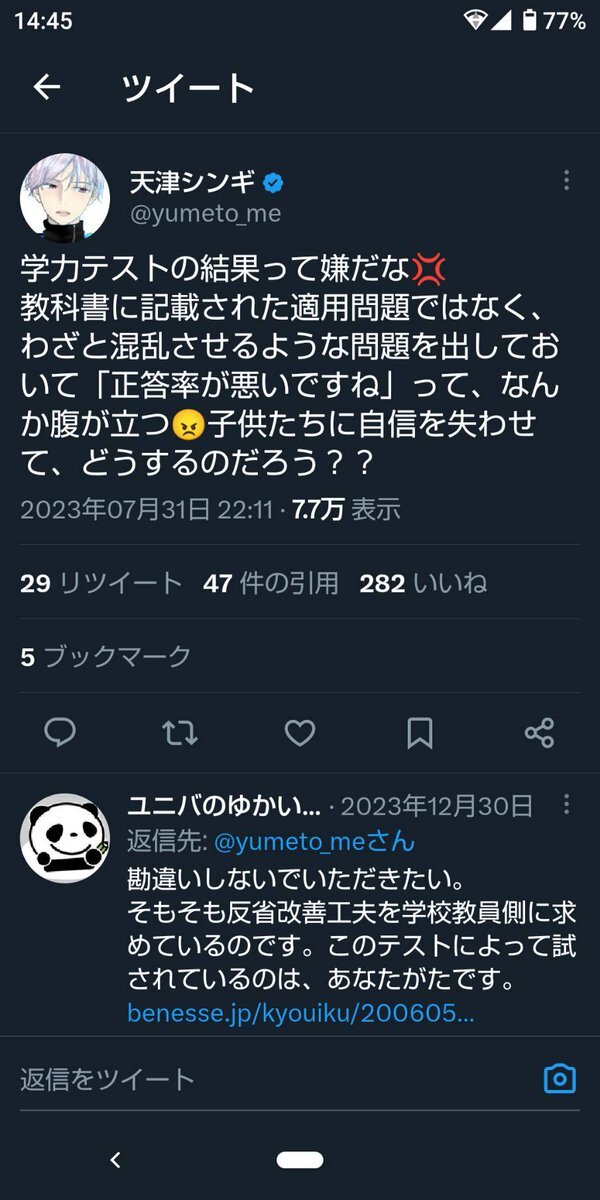View the 29 リツイート list
Viewport: 600px width, 1200px height.
[101, 583]
